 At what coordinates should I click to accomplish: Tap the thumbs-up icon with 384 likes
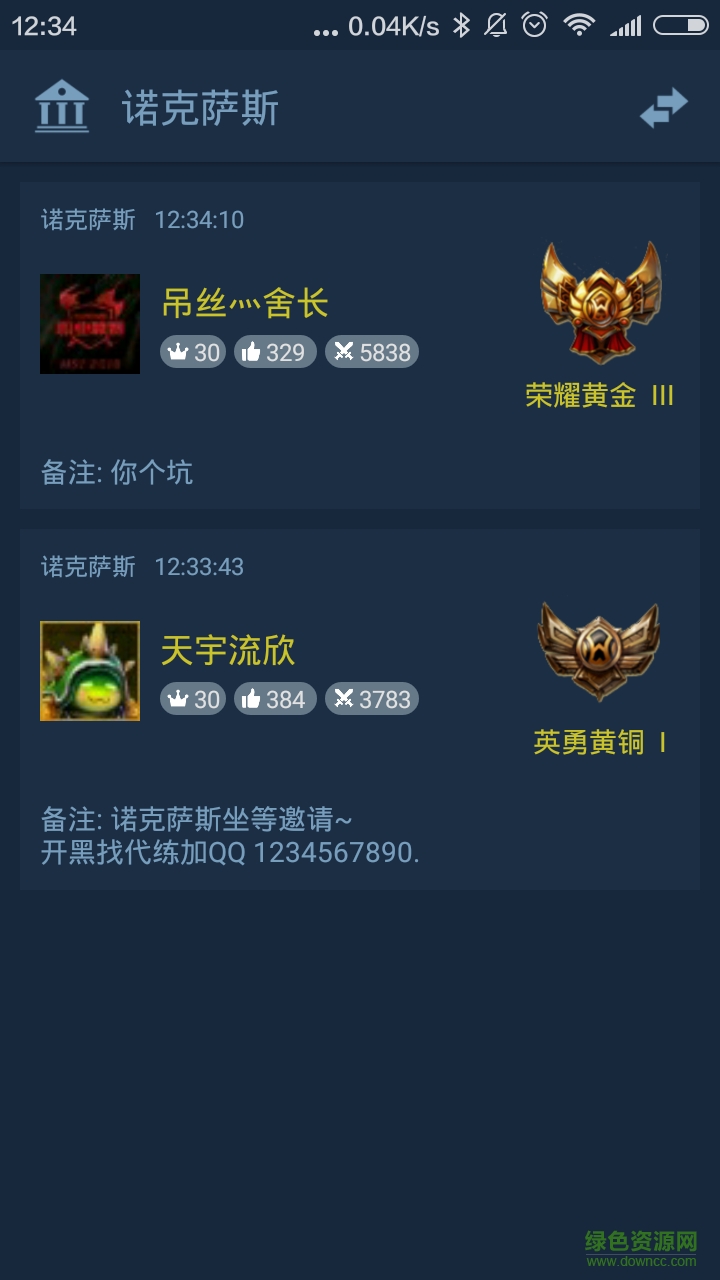point(254,698)
